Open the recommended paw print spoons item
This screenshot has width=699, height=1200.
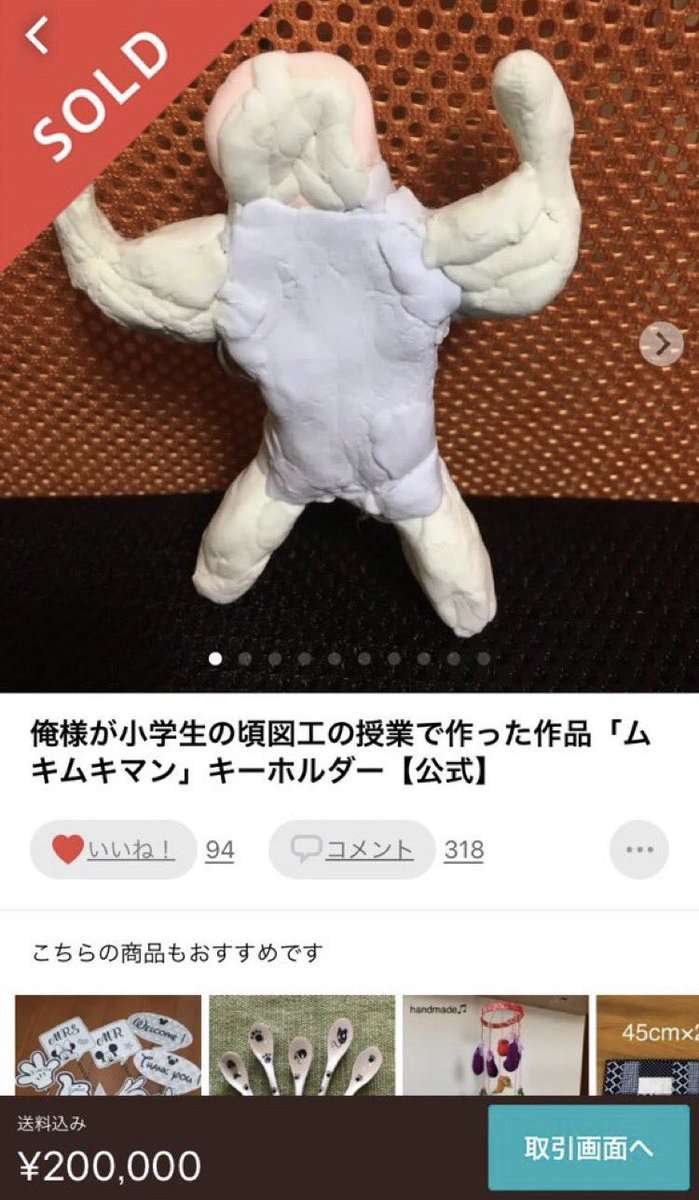(301, 1044)
